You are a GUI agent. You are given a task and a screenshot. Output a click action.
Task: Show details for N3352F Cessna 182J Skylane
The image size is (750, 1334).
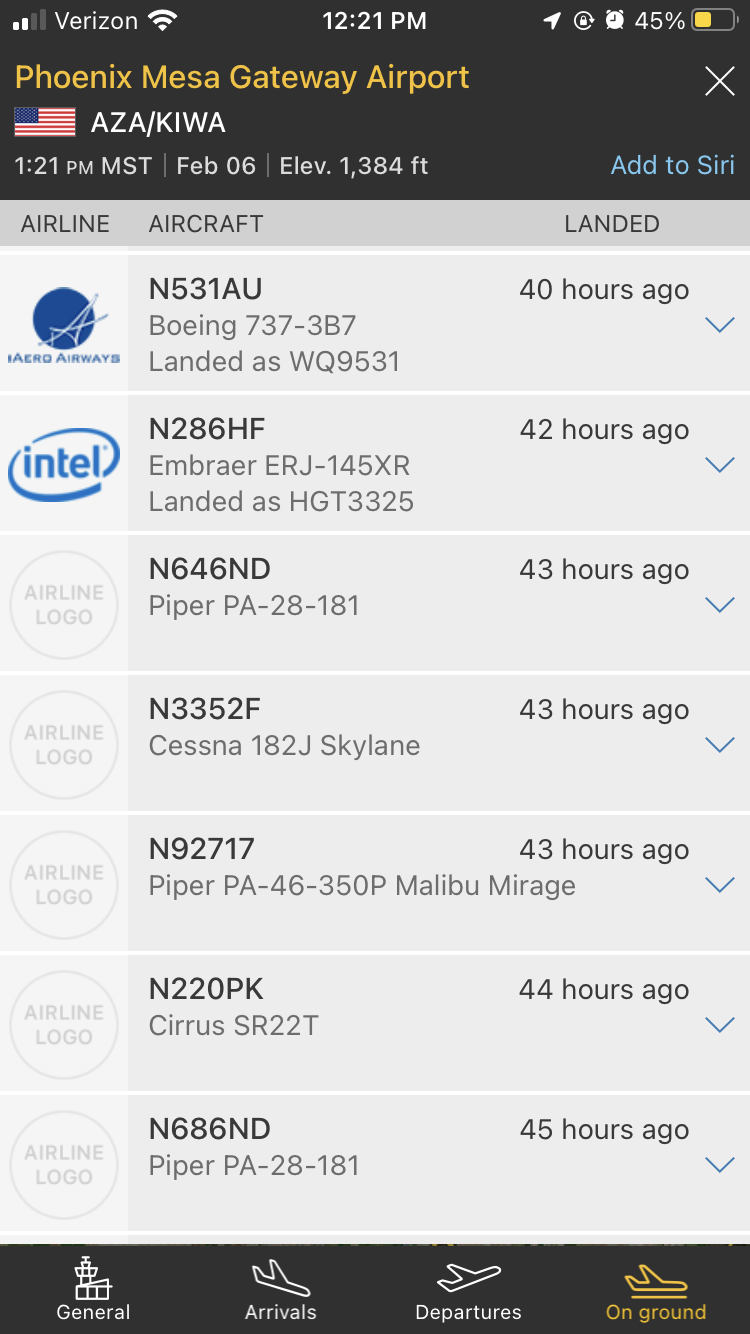click(719, 745)
